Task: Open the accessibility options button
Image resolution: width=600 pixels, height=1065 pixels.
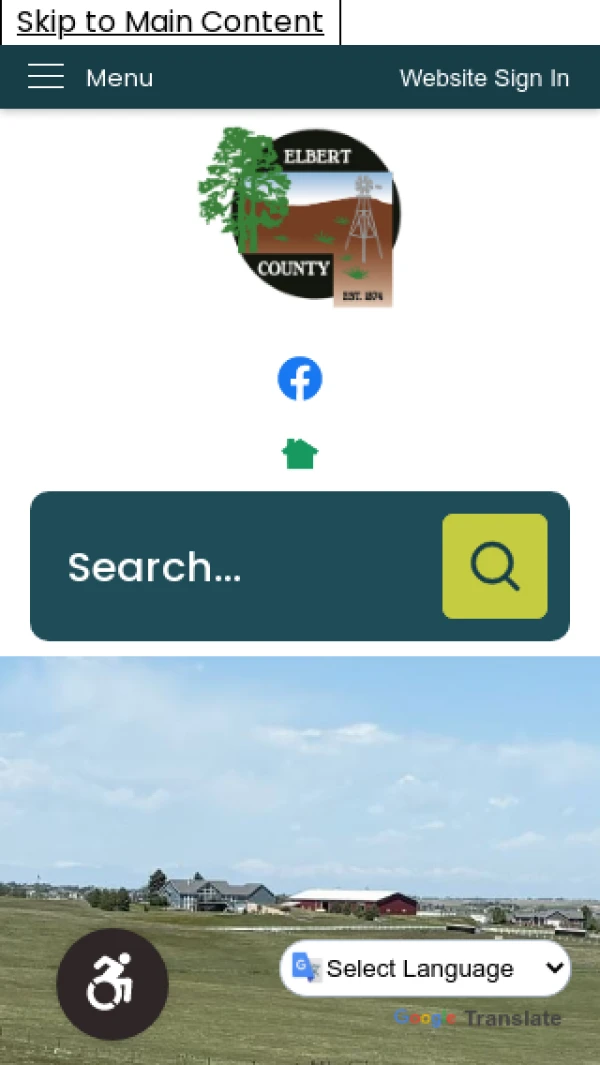Action: [x=112, y=984]
